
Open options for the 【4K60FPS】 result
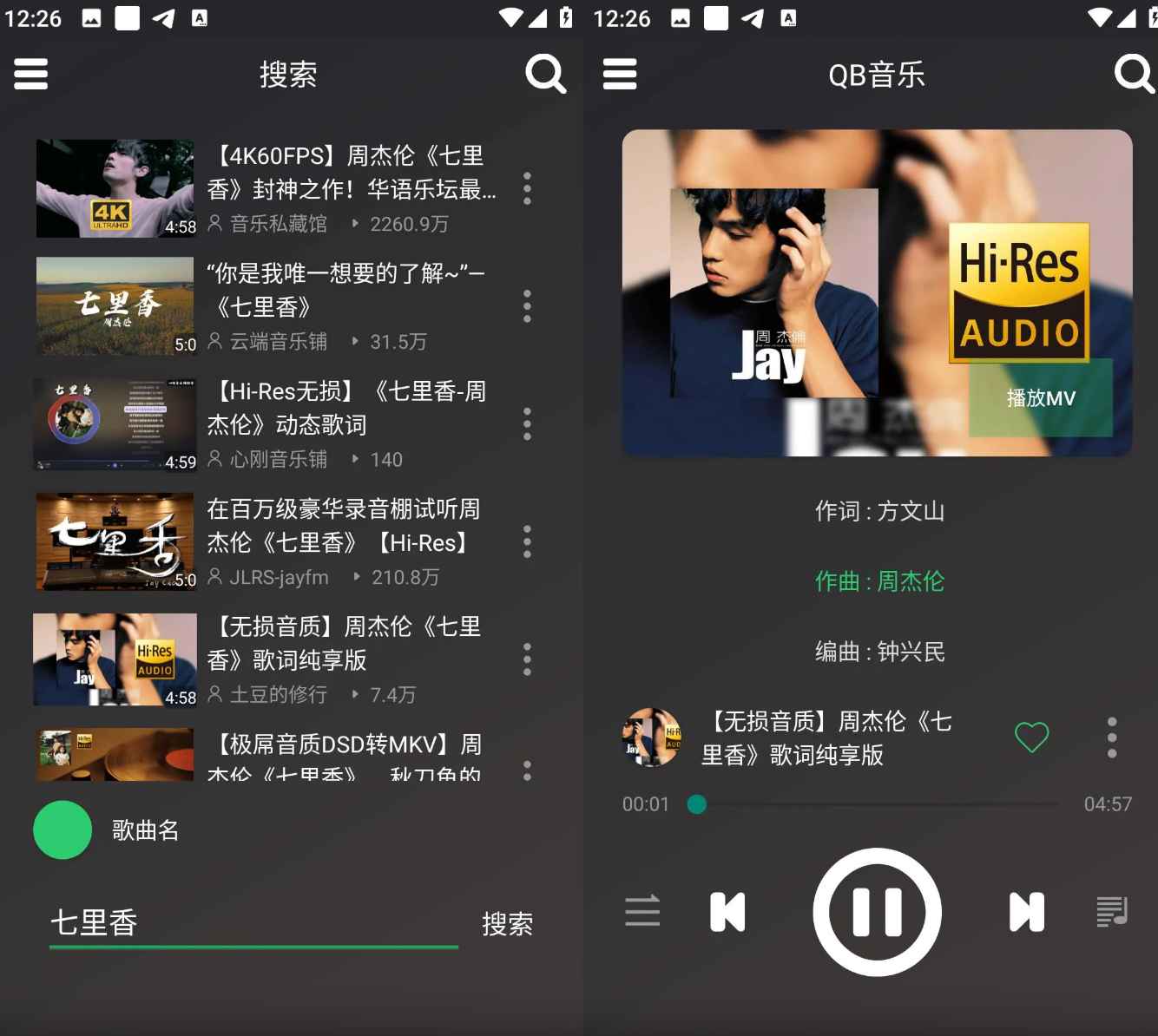(x=527, y=188)
